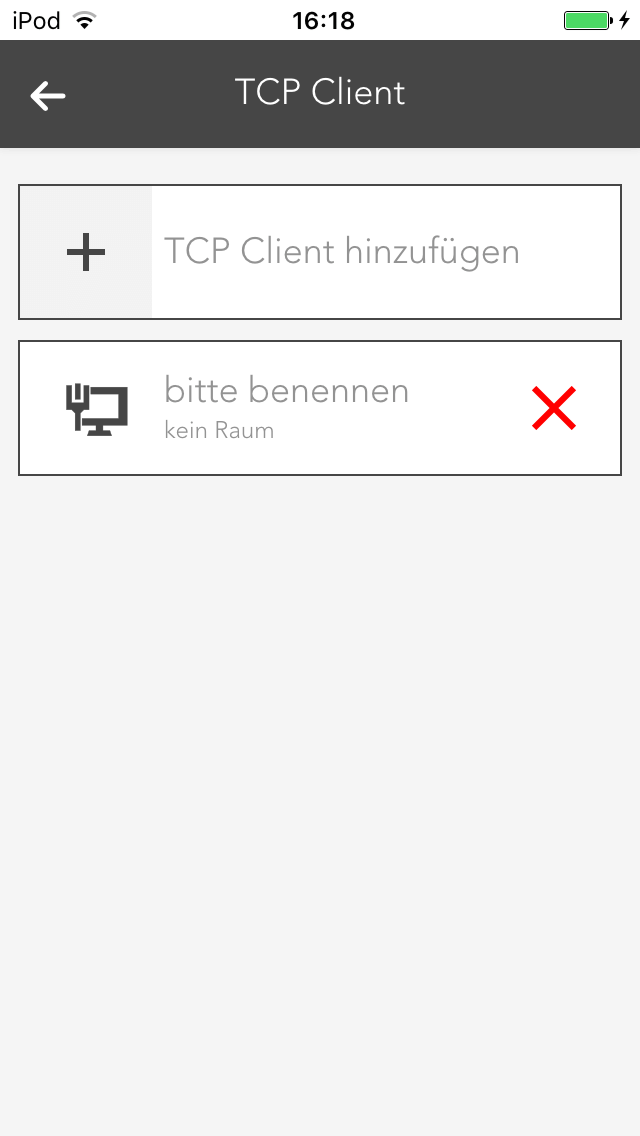This screenshot has width=640, height=1136.
Task: Go back using the arrow icon
Action: click(47, 95)
